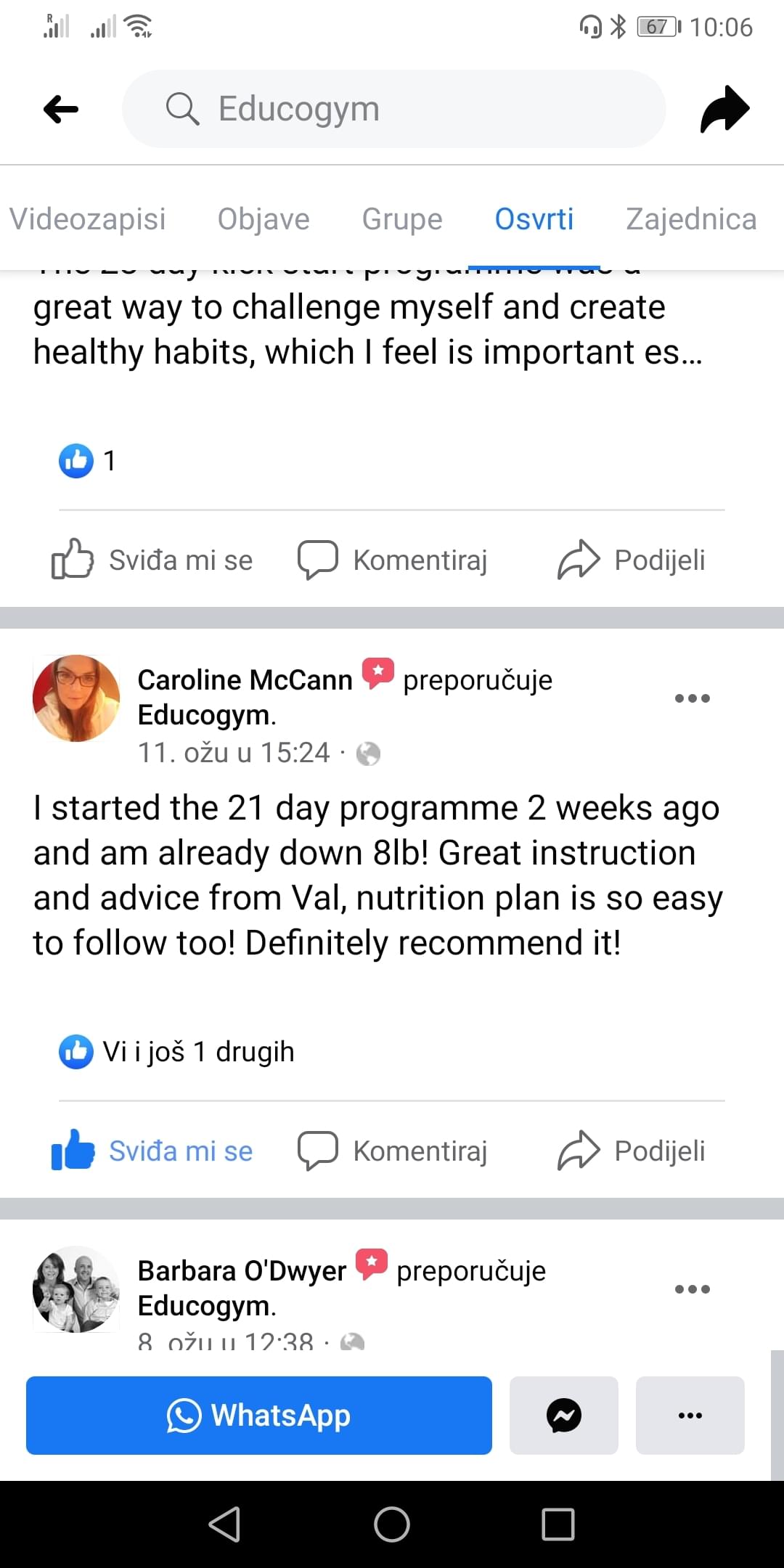Viewport: 784px width, 1568px height.
Task: Share Caroline McCann's review via Podijeli
Action: point(632,1151)
